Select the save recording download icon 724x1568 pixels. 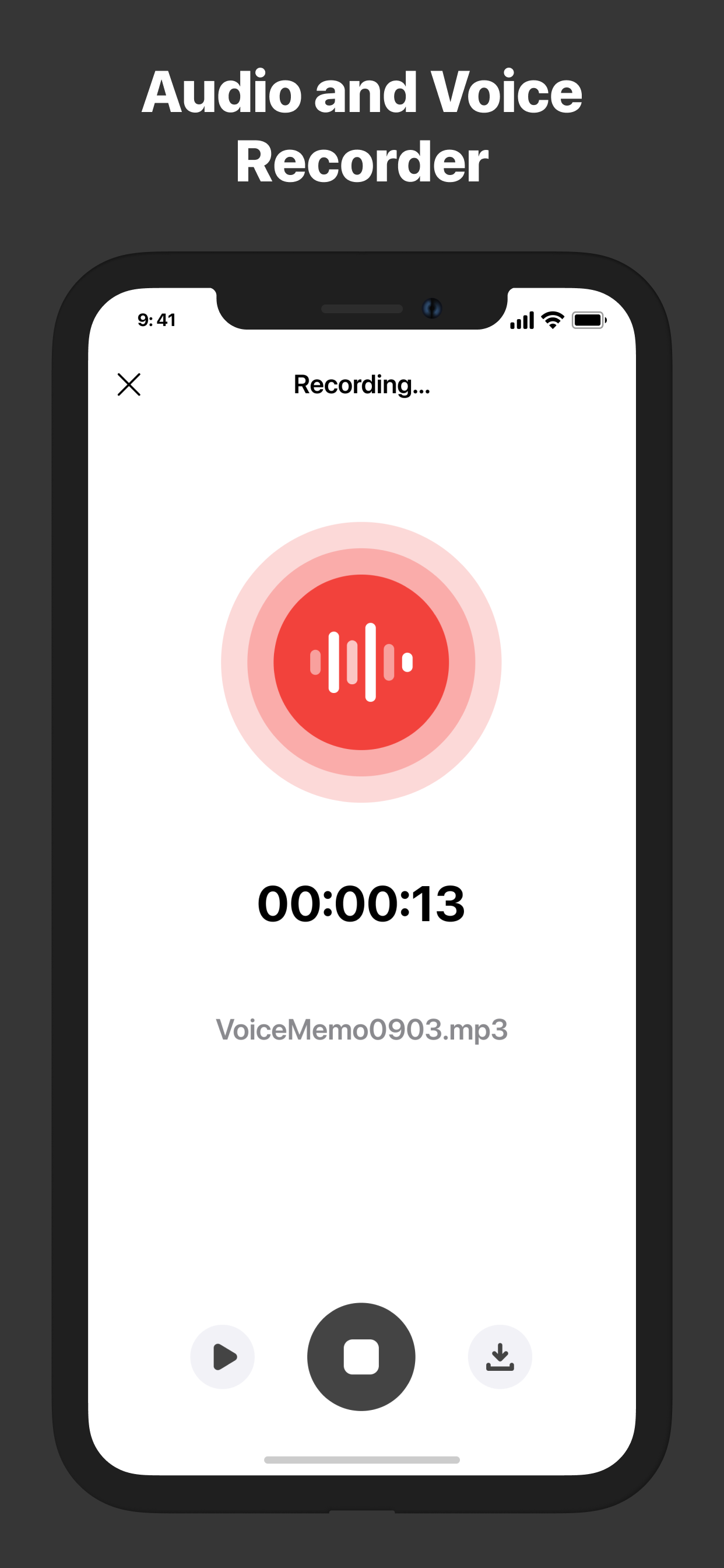click(500, 1356)
